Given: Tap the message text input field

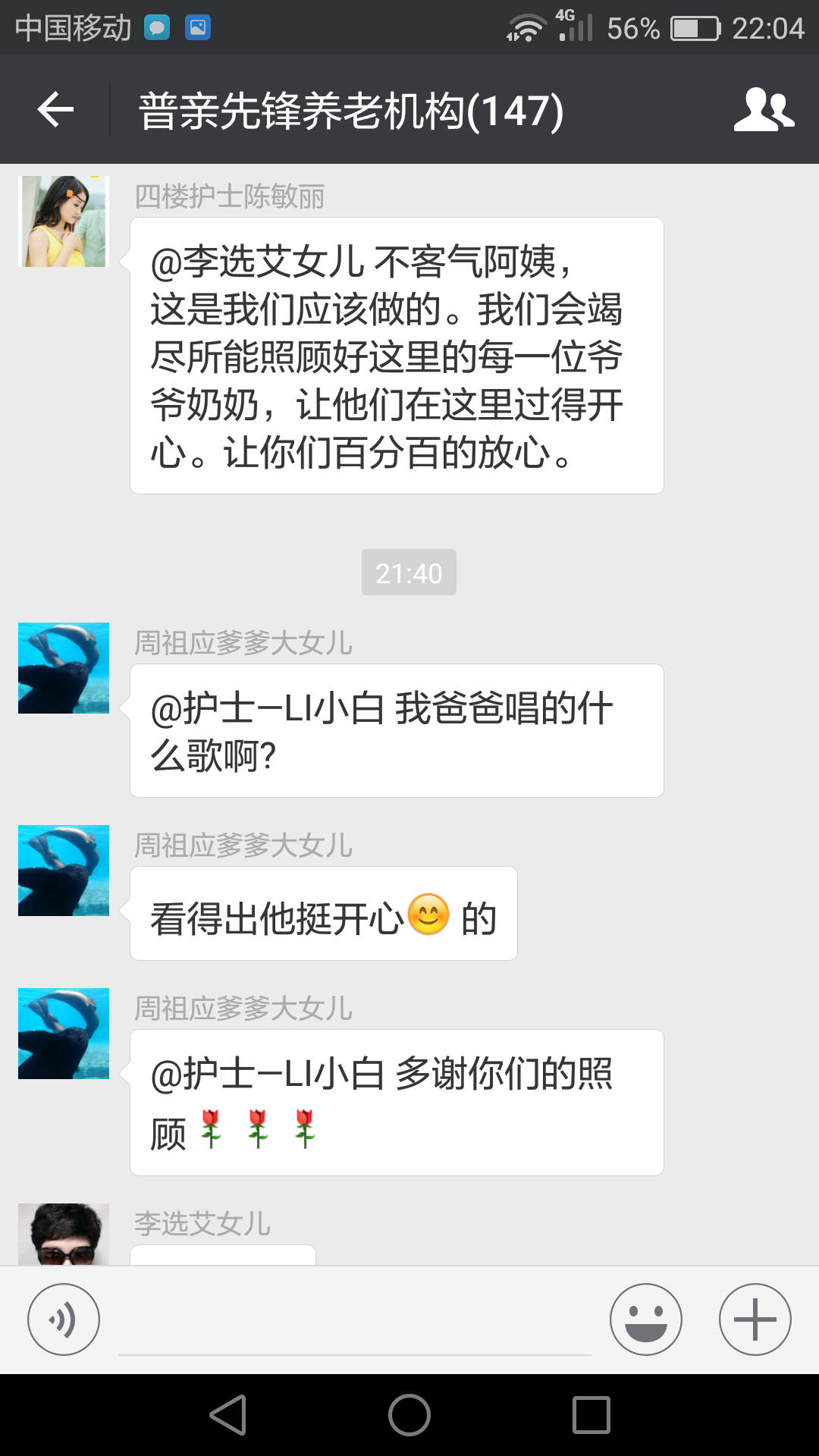Looking at the screenshot, I should pos(354,1323).
